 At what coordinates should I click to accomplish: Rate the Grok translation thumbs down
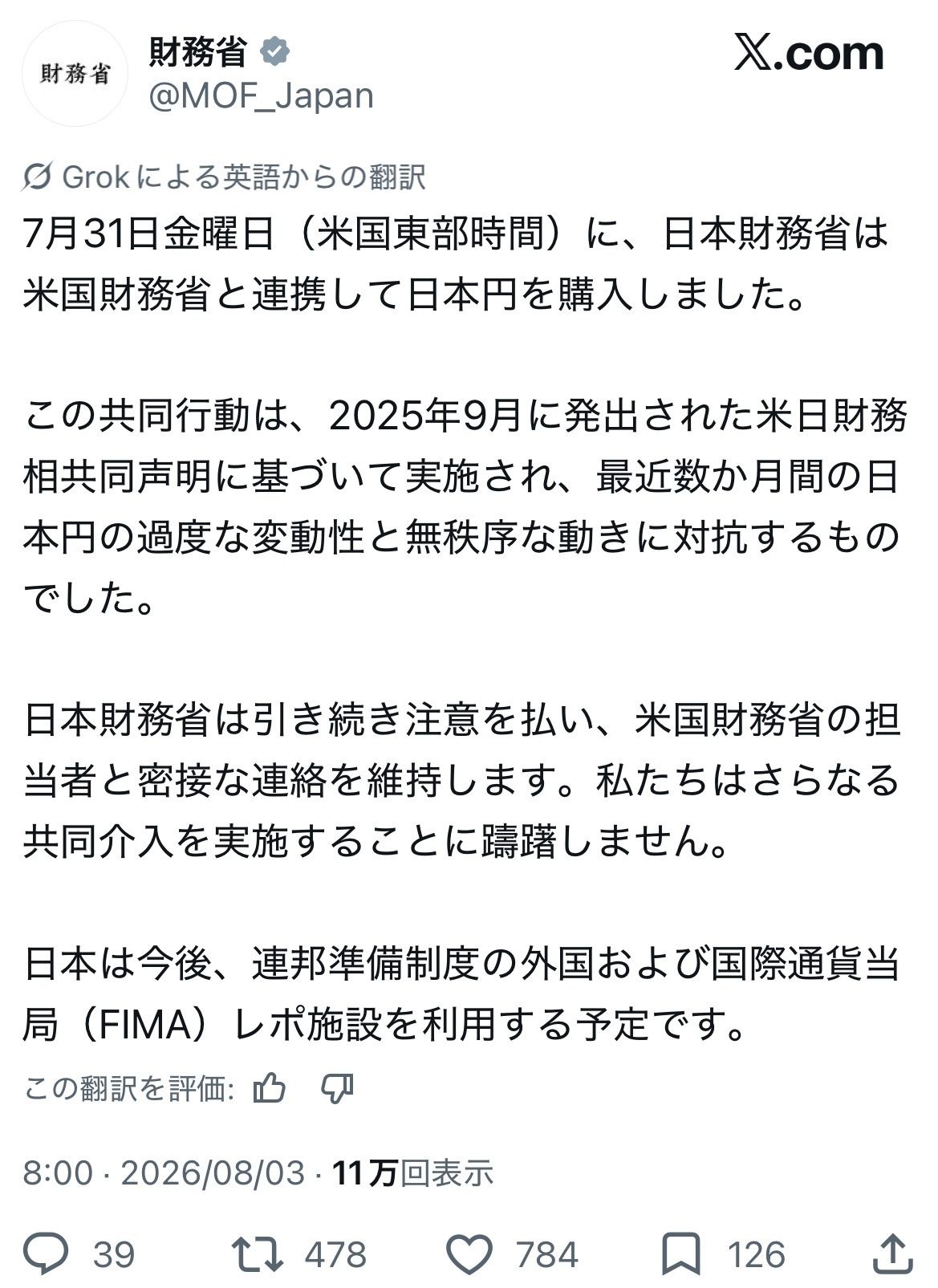click(x=337, y=1089)
